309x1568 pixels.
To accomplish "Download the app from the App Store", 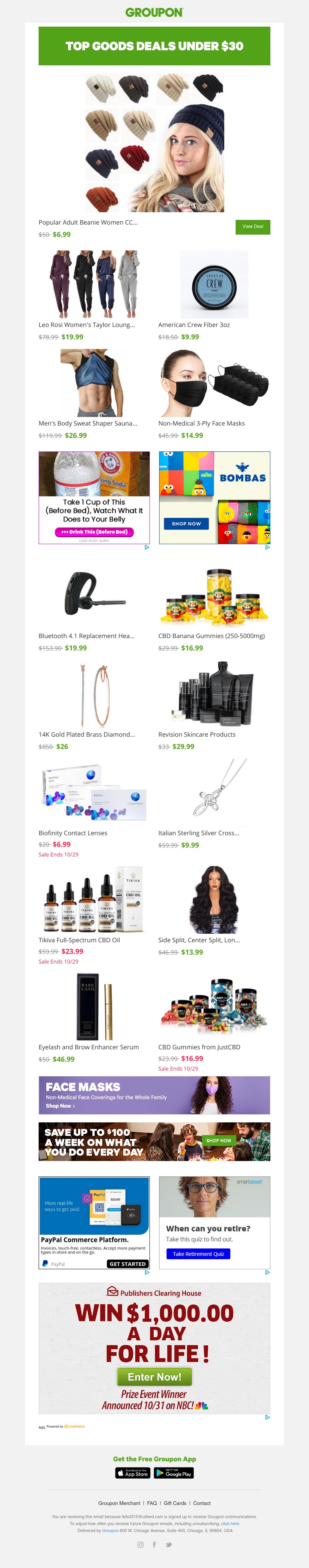I will coord(132,1473).
